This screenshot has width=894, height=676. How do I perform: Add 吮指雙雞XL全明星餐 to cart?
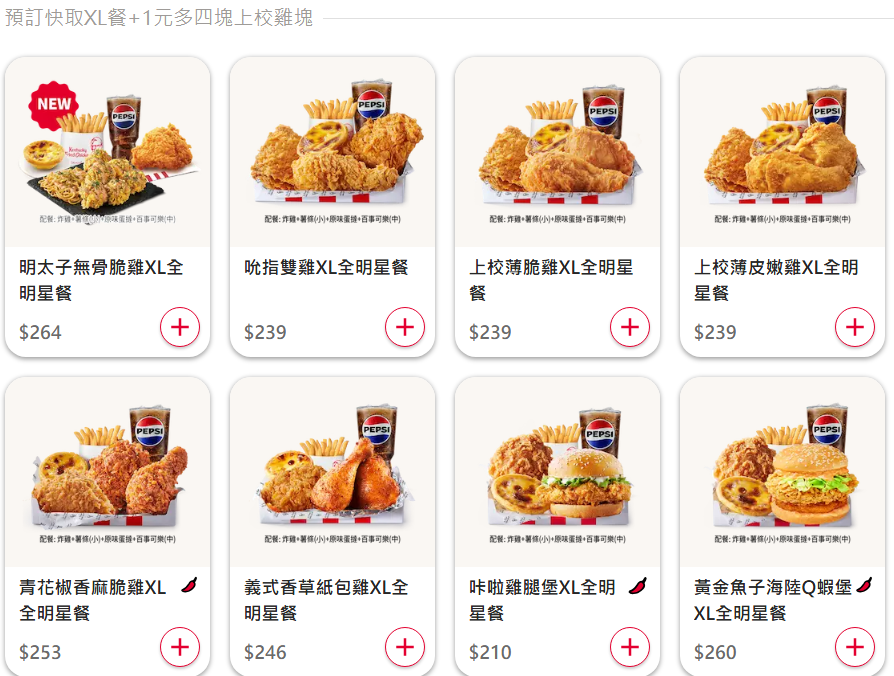click(x=405, y=327)
